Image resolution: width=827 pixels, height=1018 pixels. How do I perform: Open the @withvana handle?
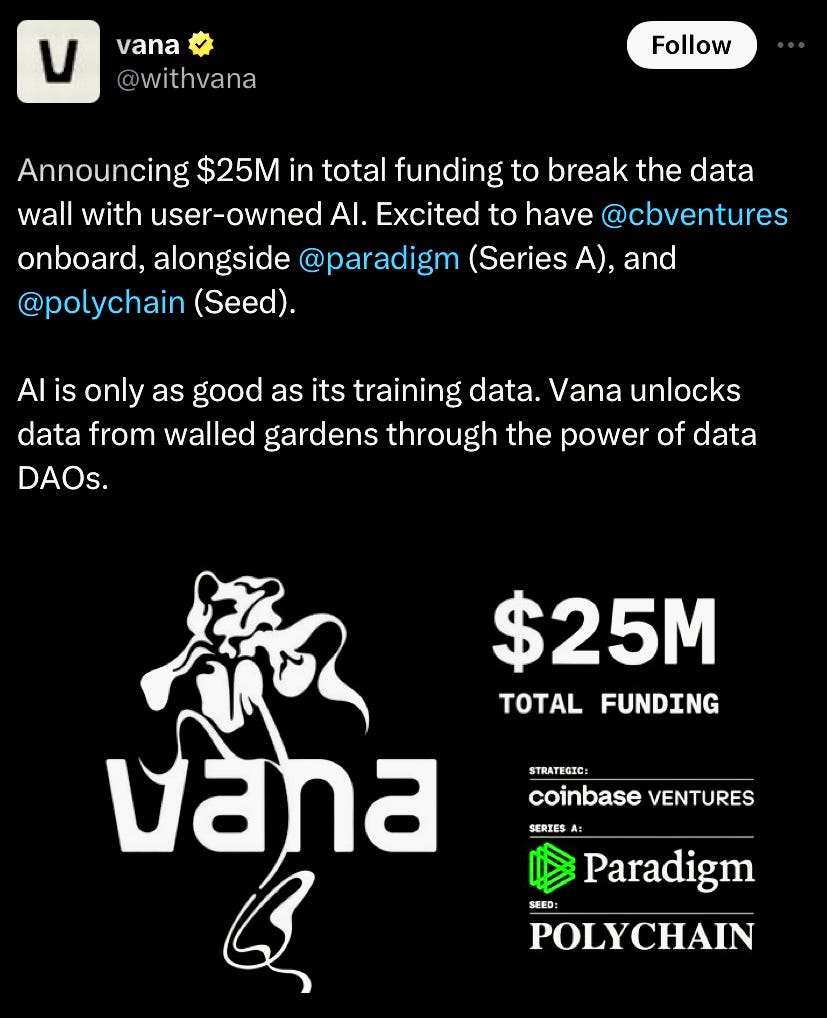point(187,77)
